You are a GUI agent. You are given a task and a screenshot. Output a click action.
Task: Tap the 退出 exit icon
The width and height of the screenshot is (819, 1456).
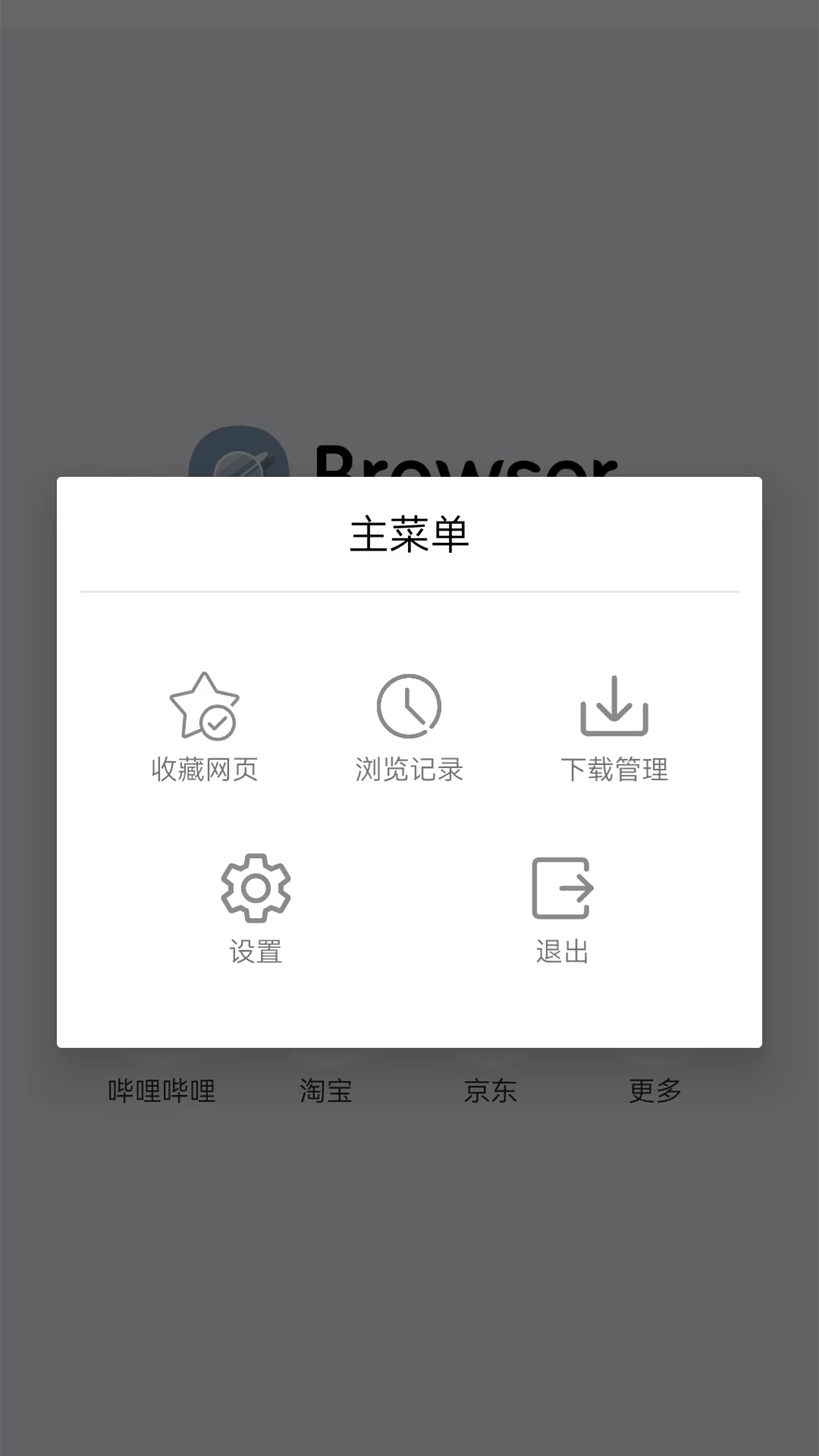point(562,886)
